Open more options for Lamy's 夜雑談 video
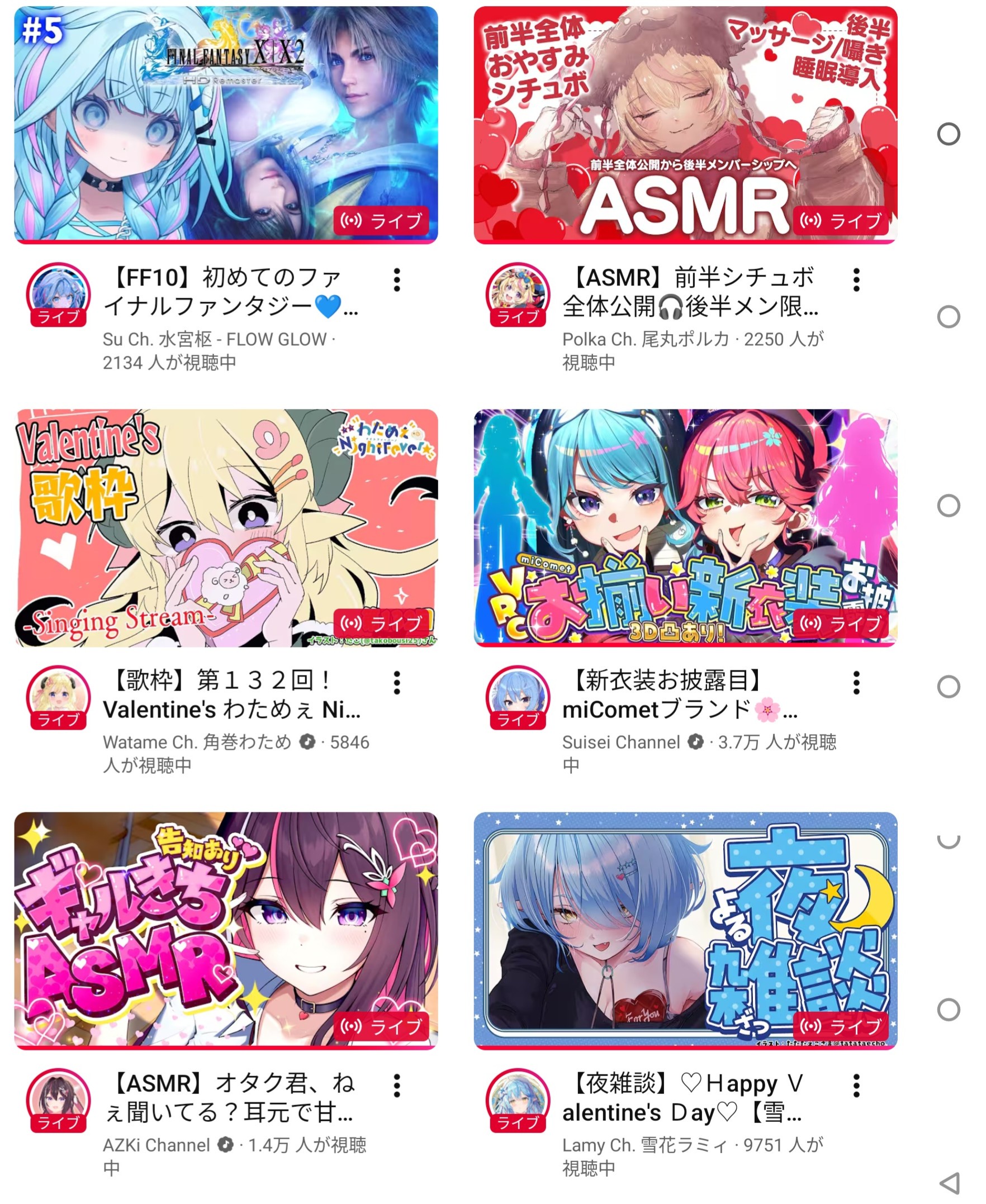This screenshot has height=1204, width=986. 856,1085
